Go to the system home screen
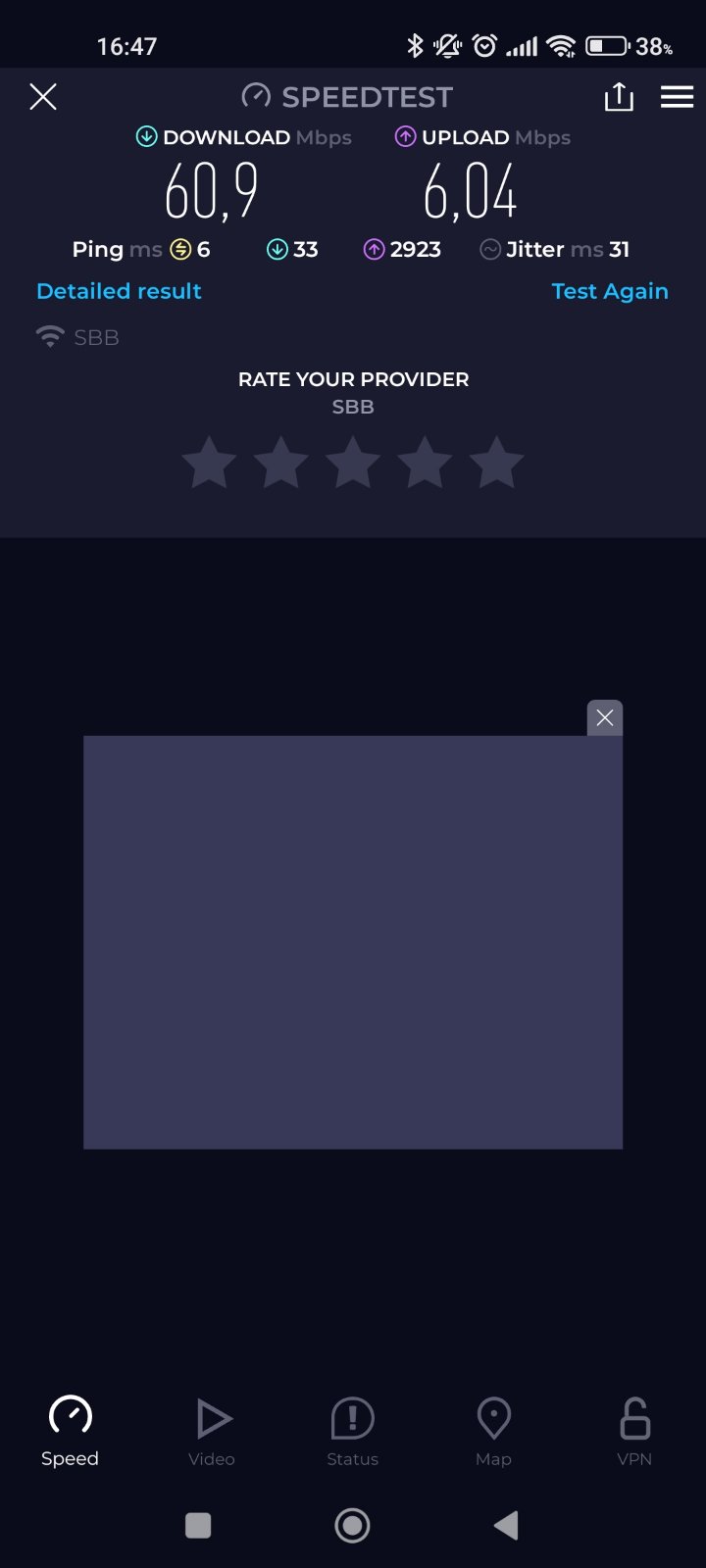Screen dimensions: 706x1568 click(x=353, y=1525)
